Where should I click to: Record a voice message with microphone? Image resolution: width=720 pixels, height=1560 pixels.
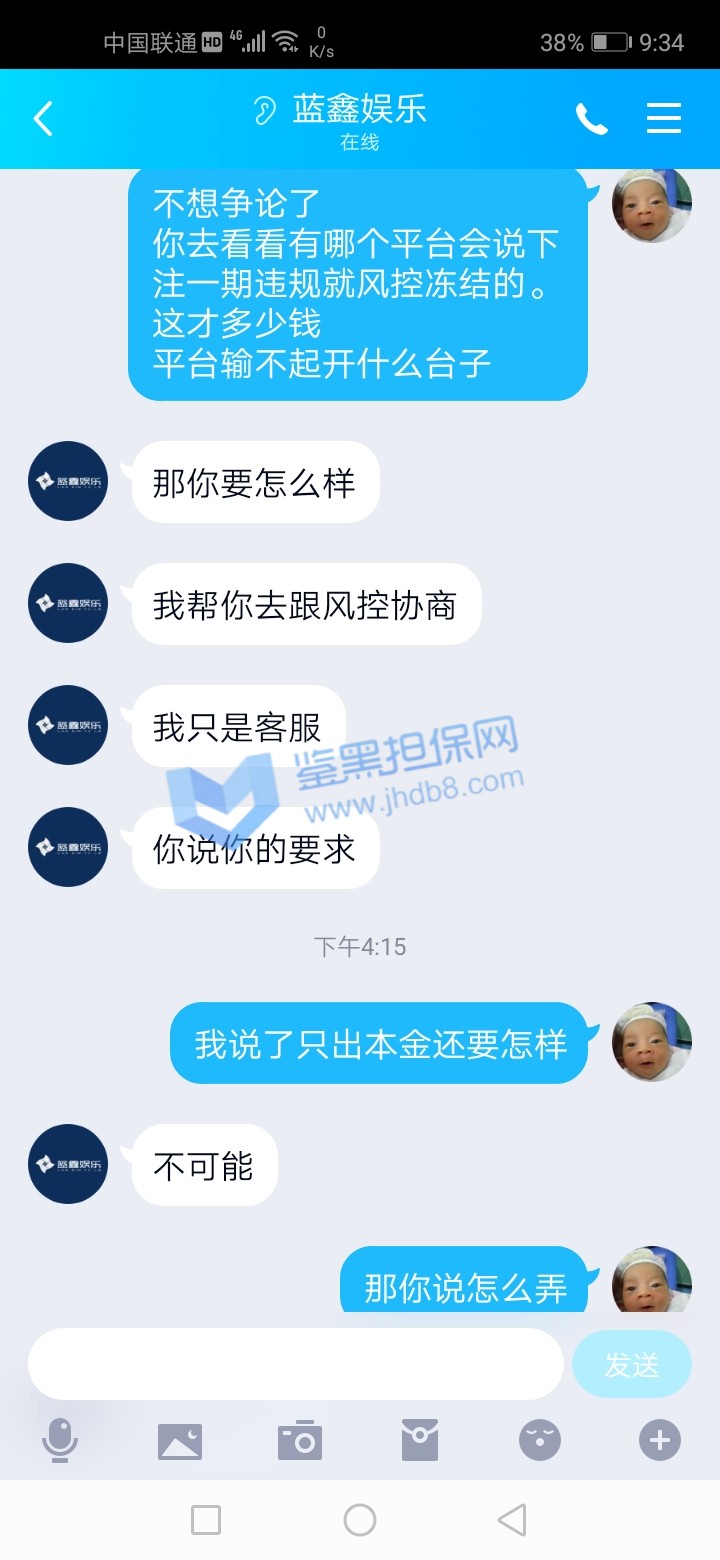(x=60, y=1441)
